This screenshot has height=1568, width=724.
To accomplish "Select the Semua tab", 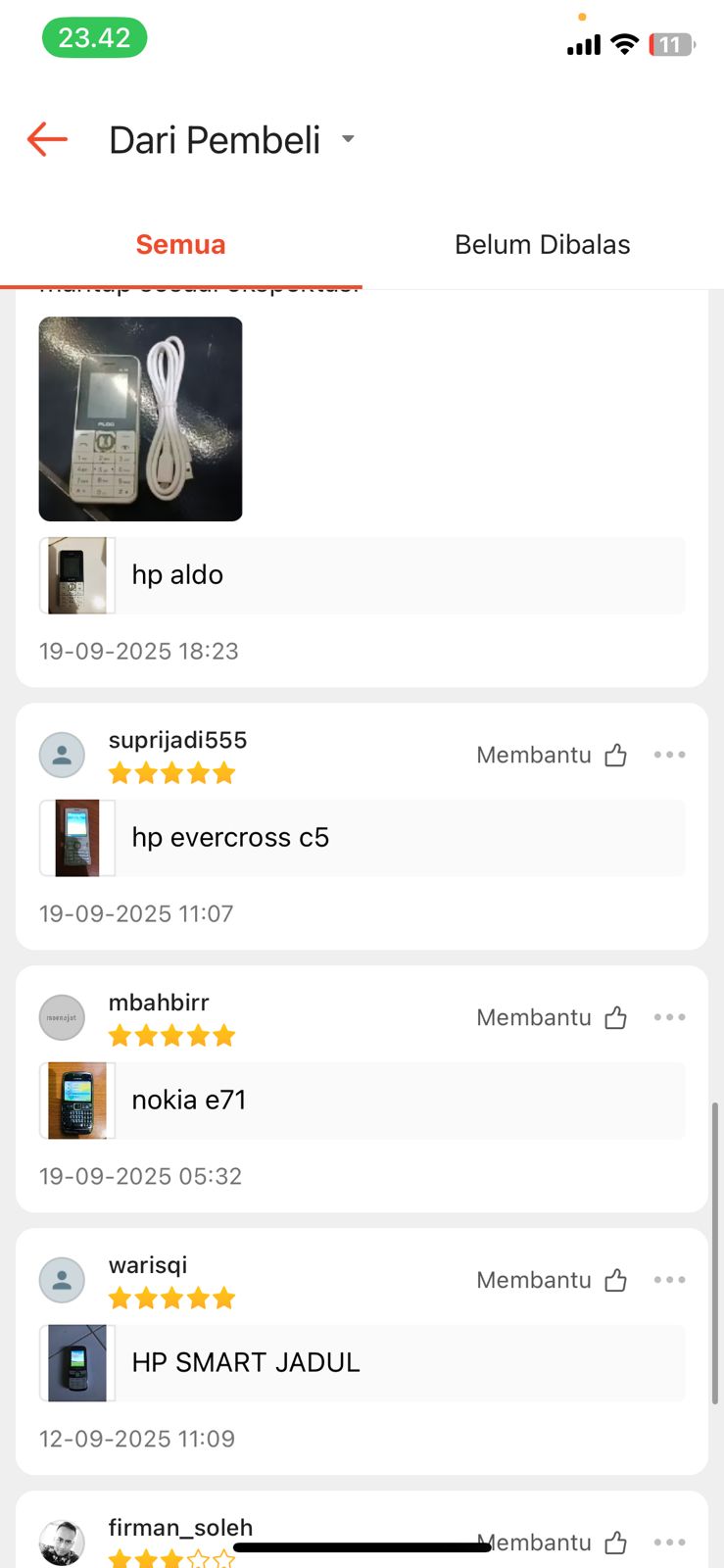I will click(x=180, y=244).
